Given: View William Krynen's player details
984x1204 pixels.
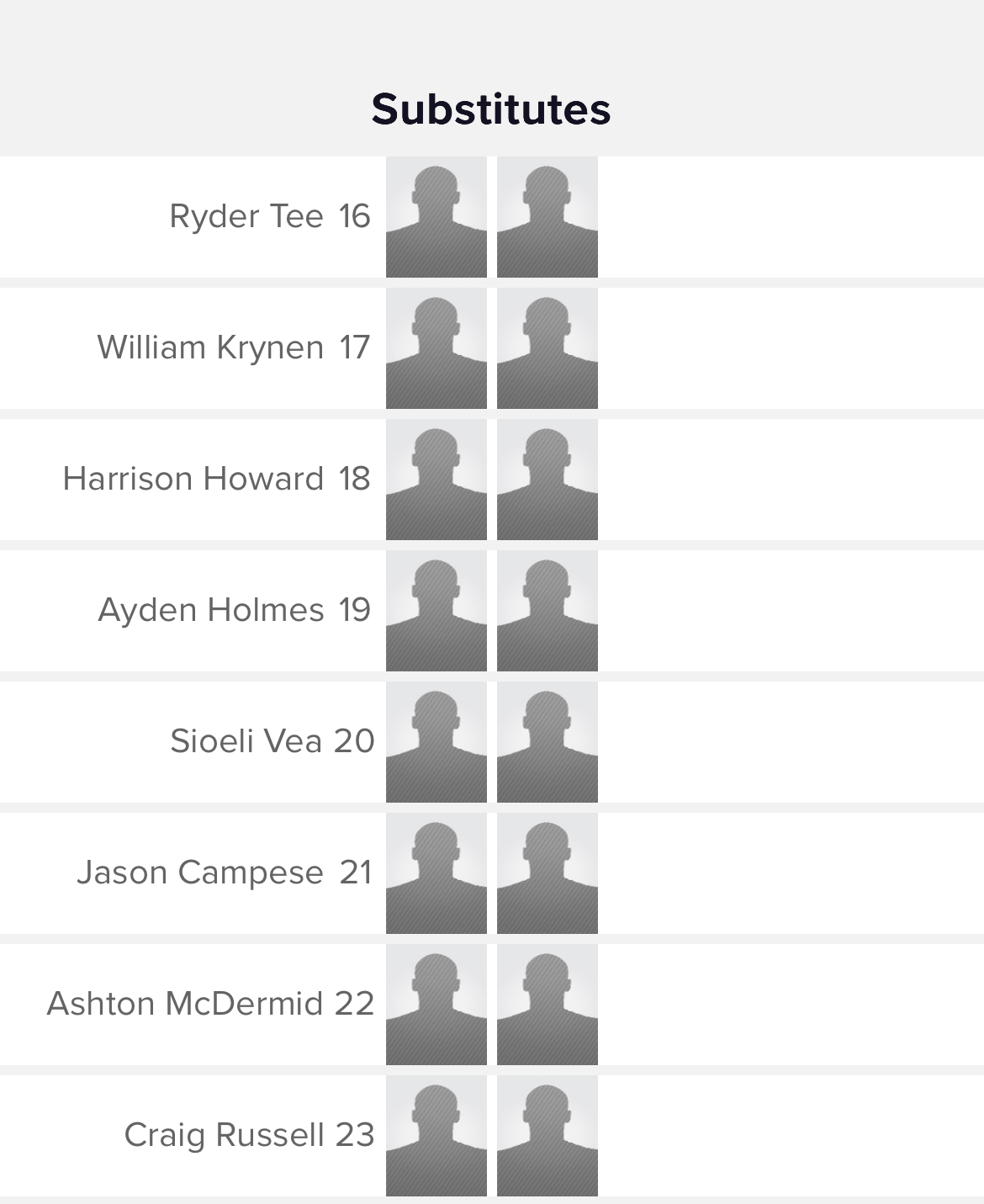Looking at the screenshot, I should (x=210, y=347).
